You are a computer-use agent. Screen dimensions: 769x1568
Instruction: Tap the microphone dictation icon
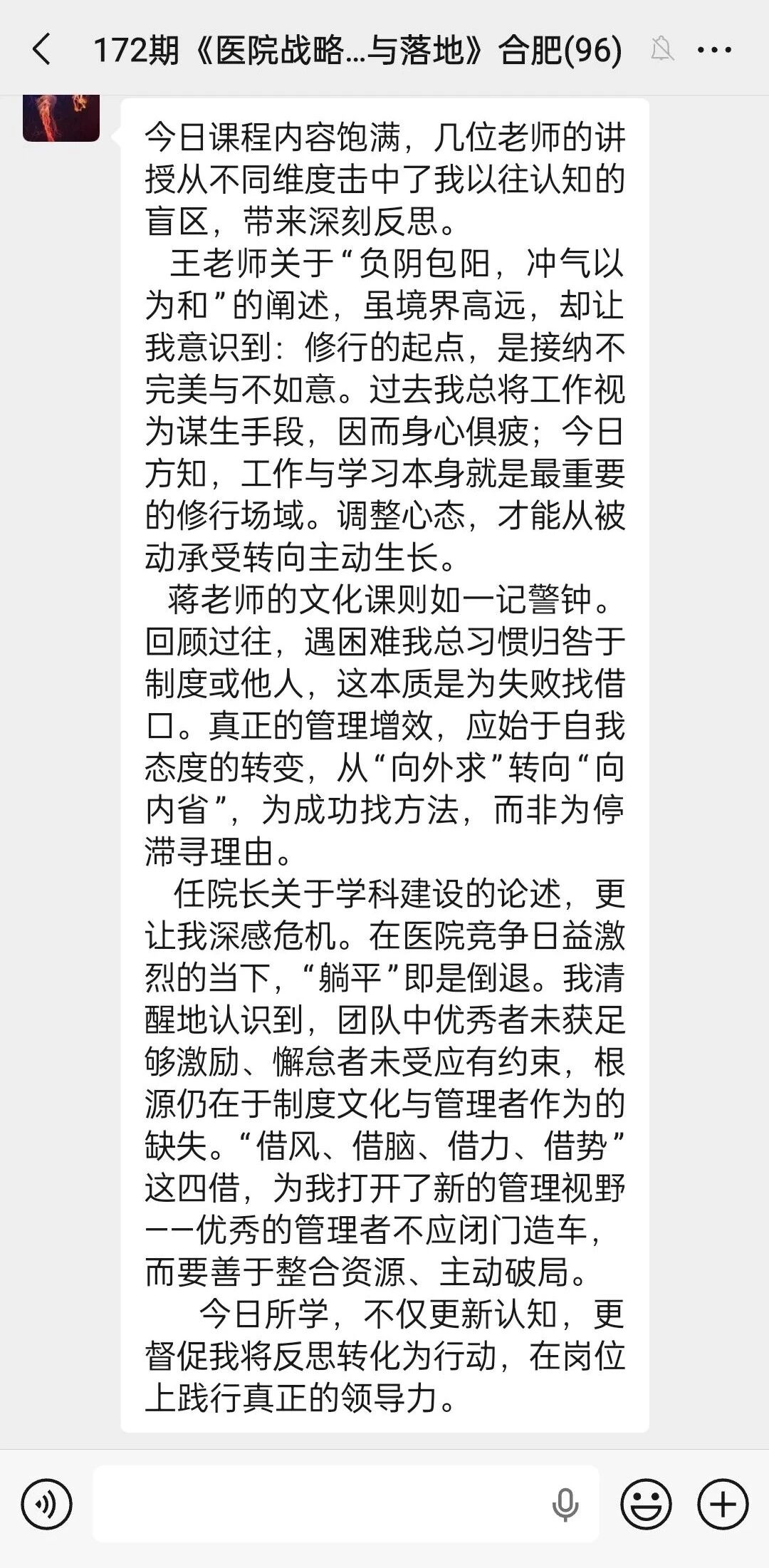[565, 1505]
